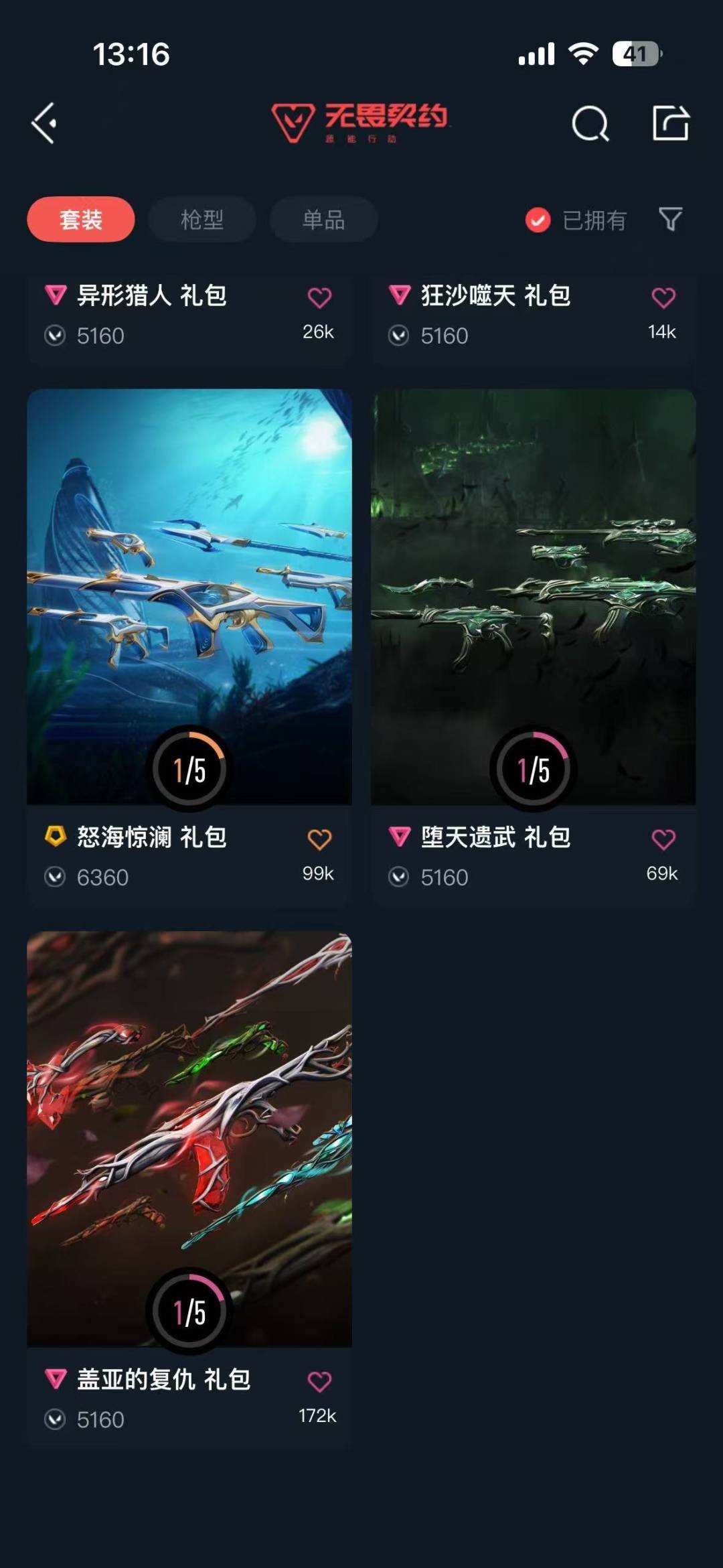Open the filter options icon
723x1568 pixels.
click(x=671, y=219)
